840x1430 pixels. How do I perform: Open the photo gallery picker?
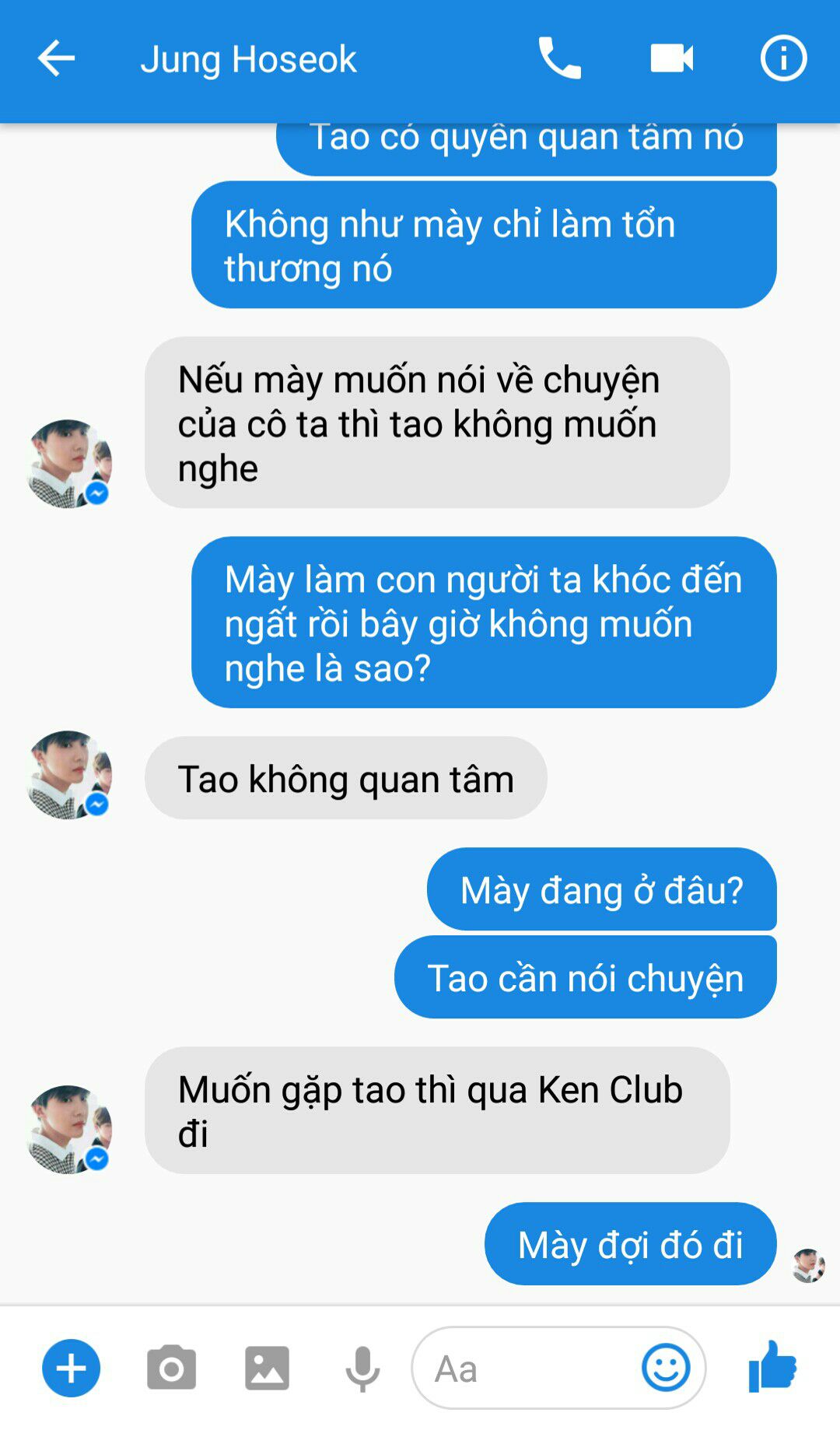[x=267, y=1368]
